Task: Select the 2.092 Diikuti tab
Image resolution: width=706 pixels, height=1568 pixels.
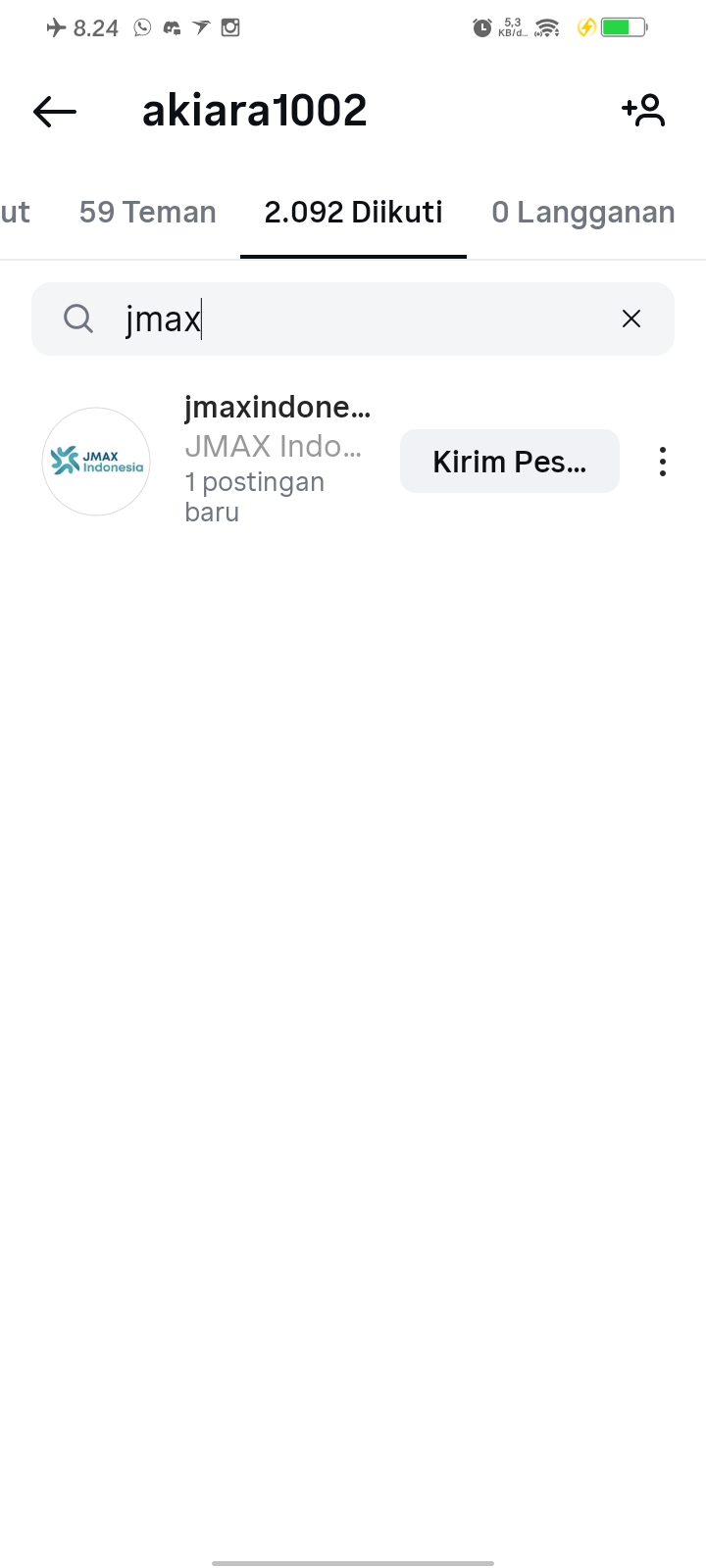Action: point(353,213)
